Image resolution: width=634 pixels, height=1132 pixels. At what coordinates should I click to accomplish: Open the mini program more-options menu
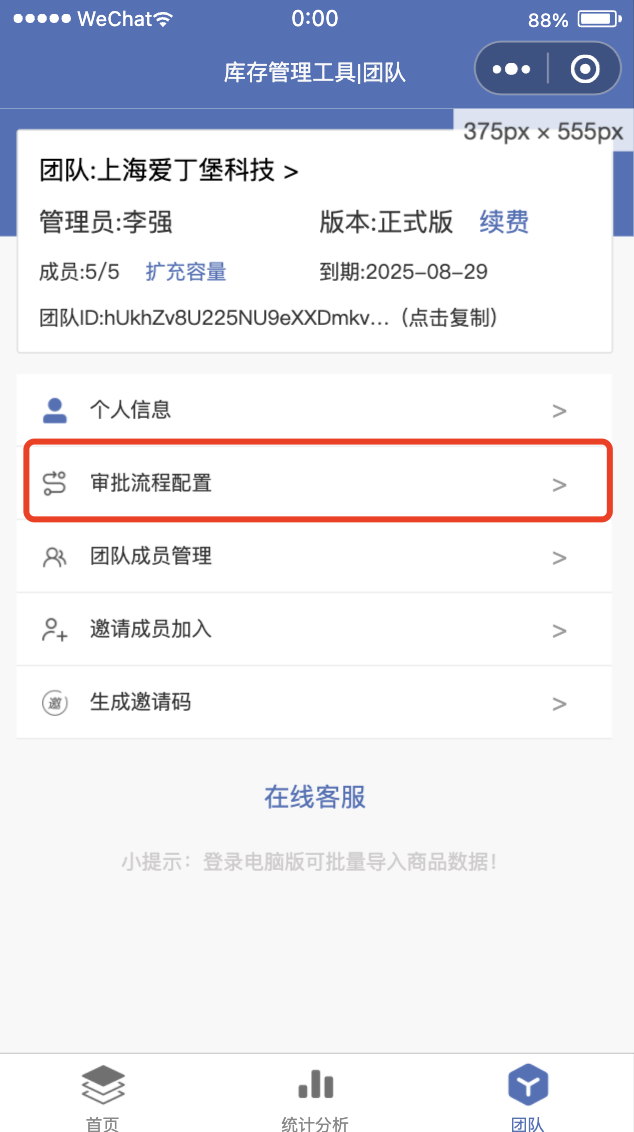click(x=511, y=70)
